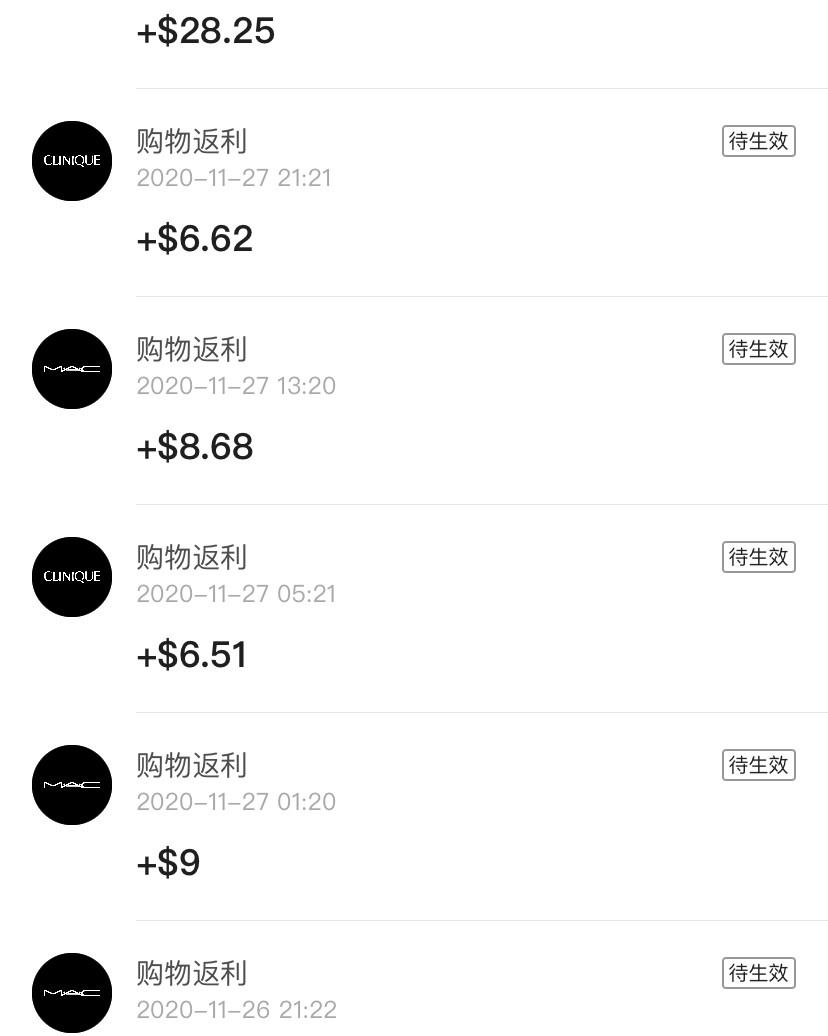Image resolution: width=828 pixels, height=1036 pixels.
Task: Select the 待生效 badge on the $9 transaction
Action: pyautogui.click(x=758, y=765)
